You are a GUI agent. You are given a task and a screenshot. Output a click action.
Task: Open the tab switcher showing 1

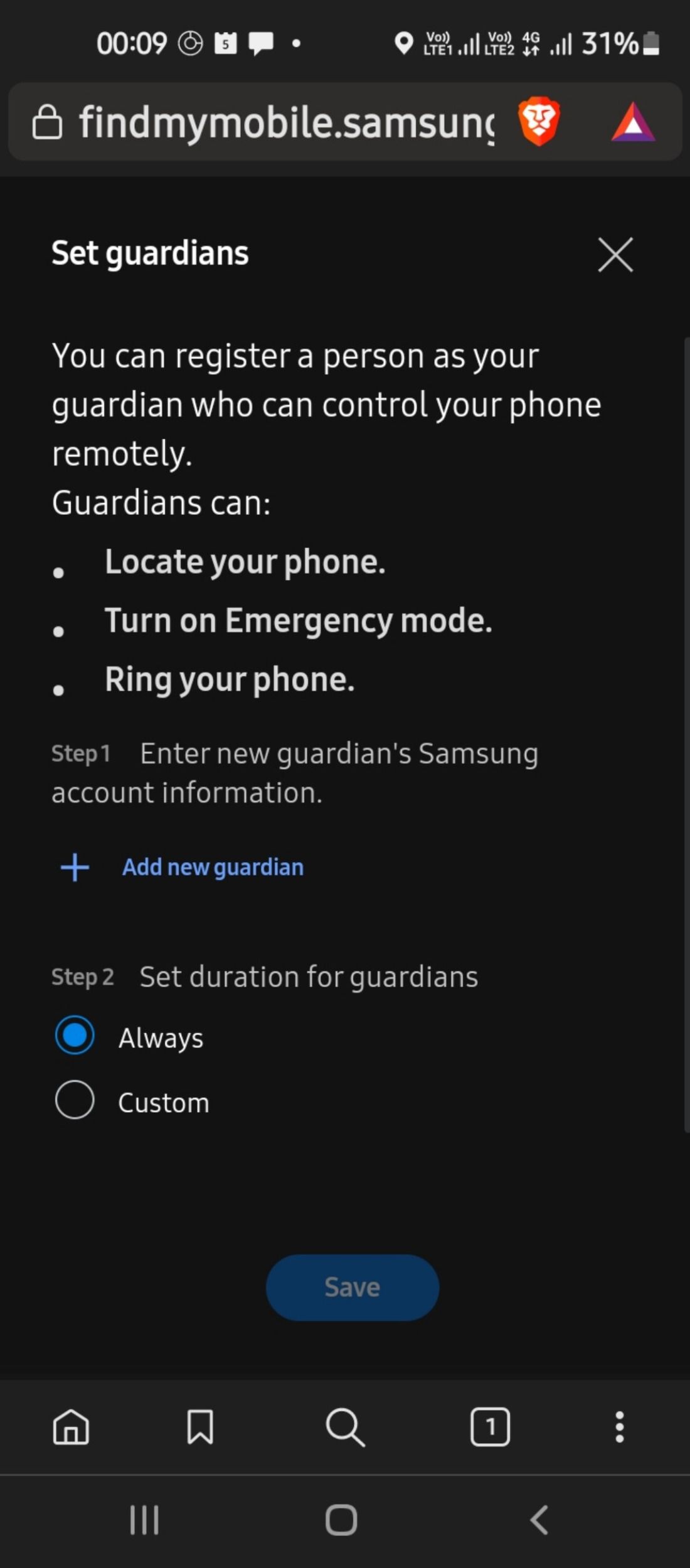point(490,1427)
